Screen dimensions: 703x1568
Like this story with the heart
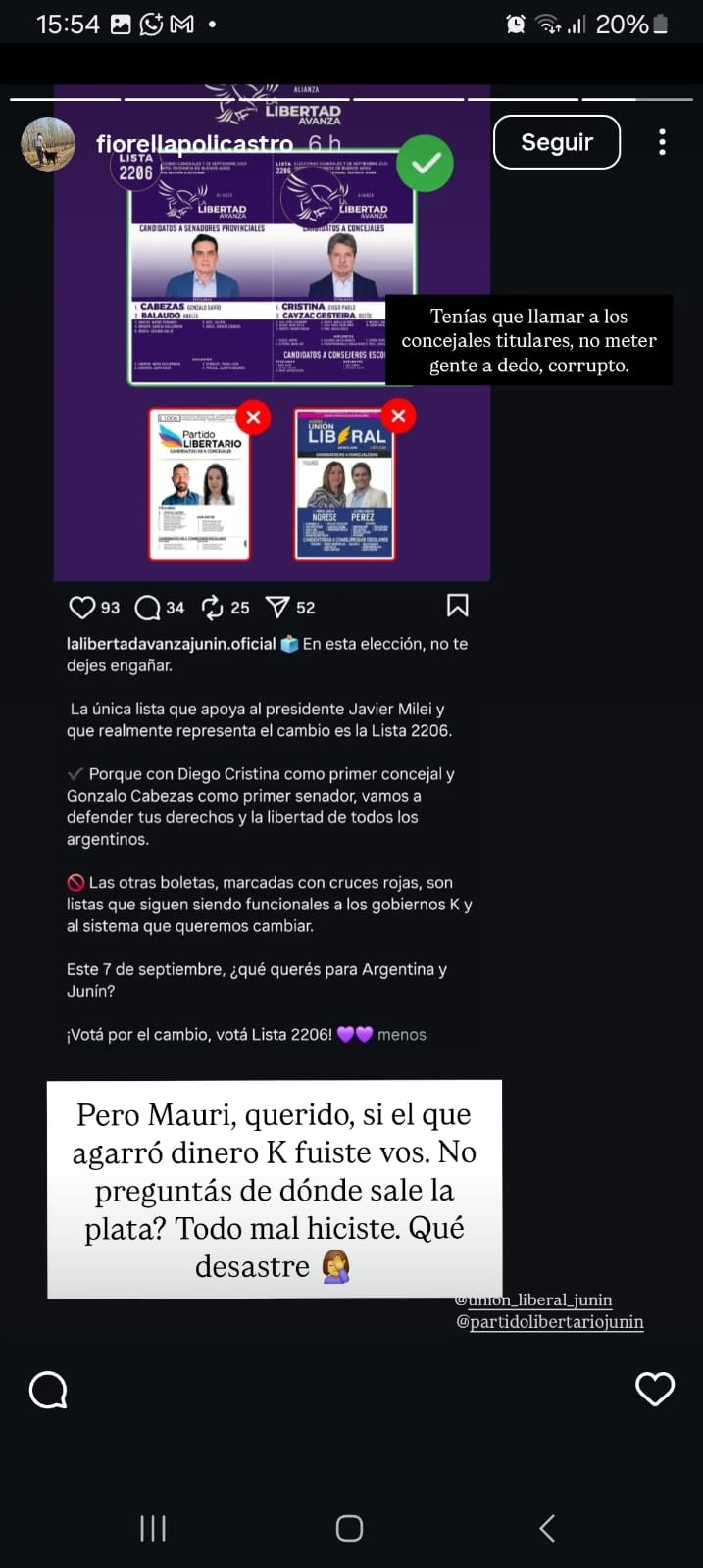[654, 1389]
